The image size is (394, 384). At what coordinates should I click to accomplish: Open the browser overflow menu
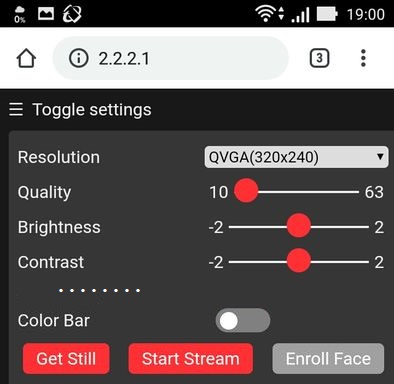(x=363, y=58)
